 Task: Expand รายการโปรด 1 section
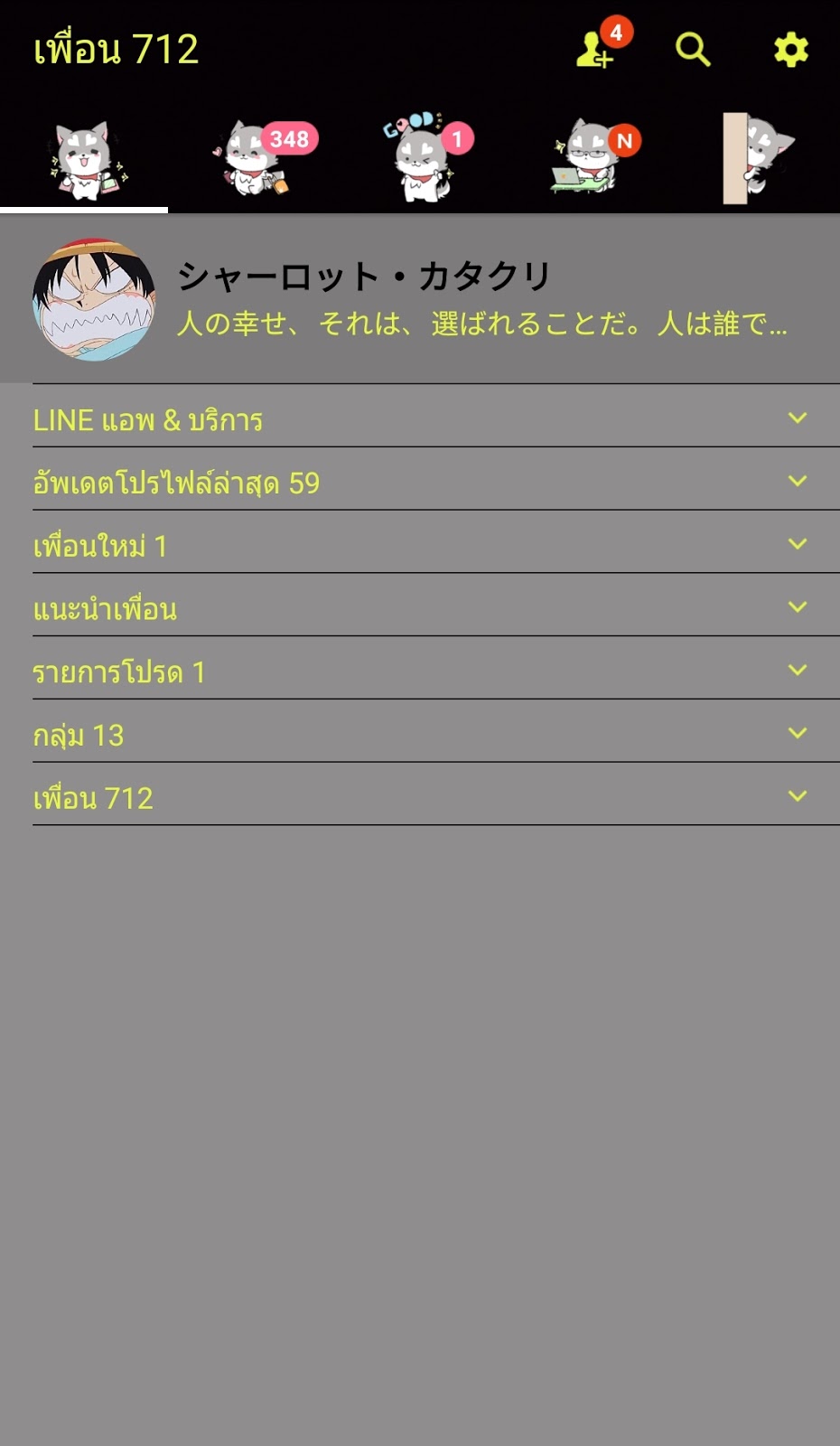pos(436,669)
